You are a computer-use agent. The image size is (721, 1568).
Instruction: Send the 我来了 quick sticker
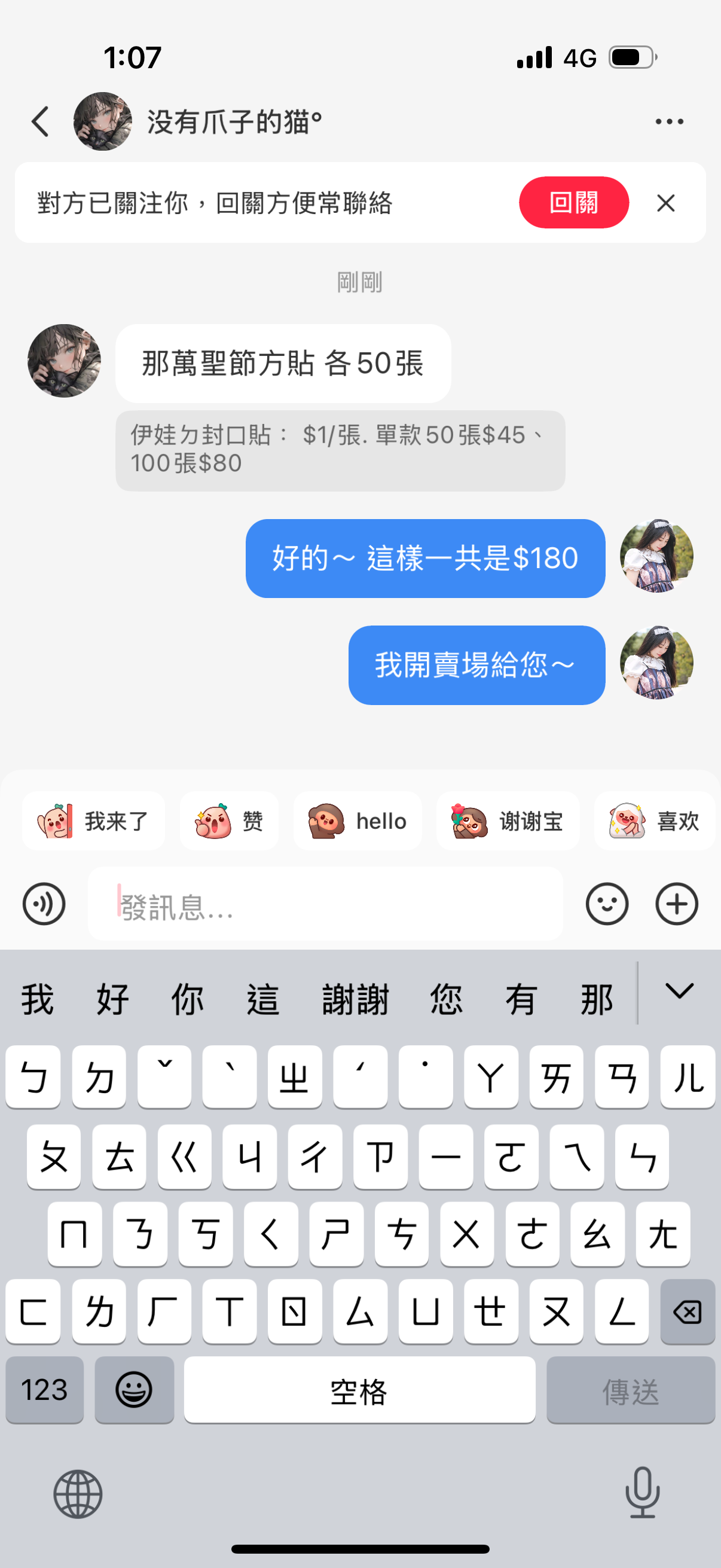click(93, 820)
